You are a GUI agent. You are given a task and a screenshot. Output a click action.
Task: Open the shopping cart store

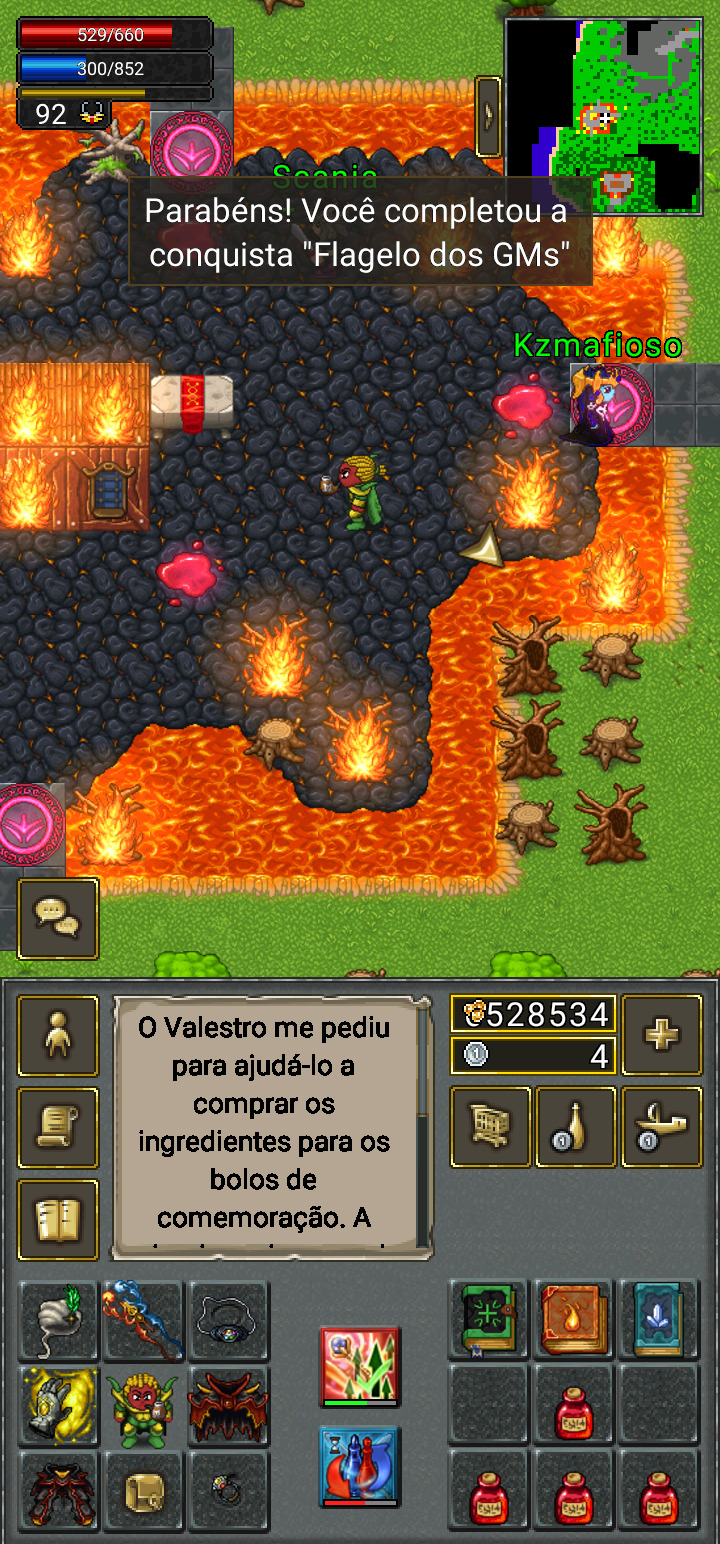(491, 1128)
